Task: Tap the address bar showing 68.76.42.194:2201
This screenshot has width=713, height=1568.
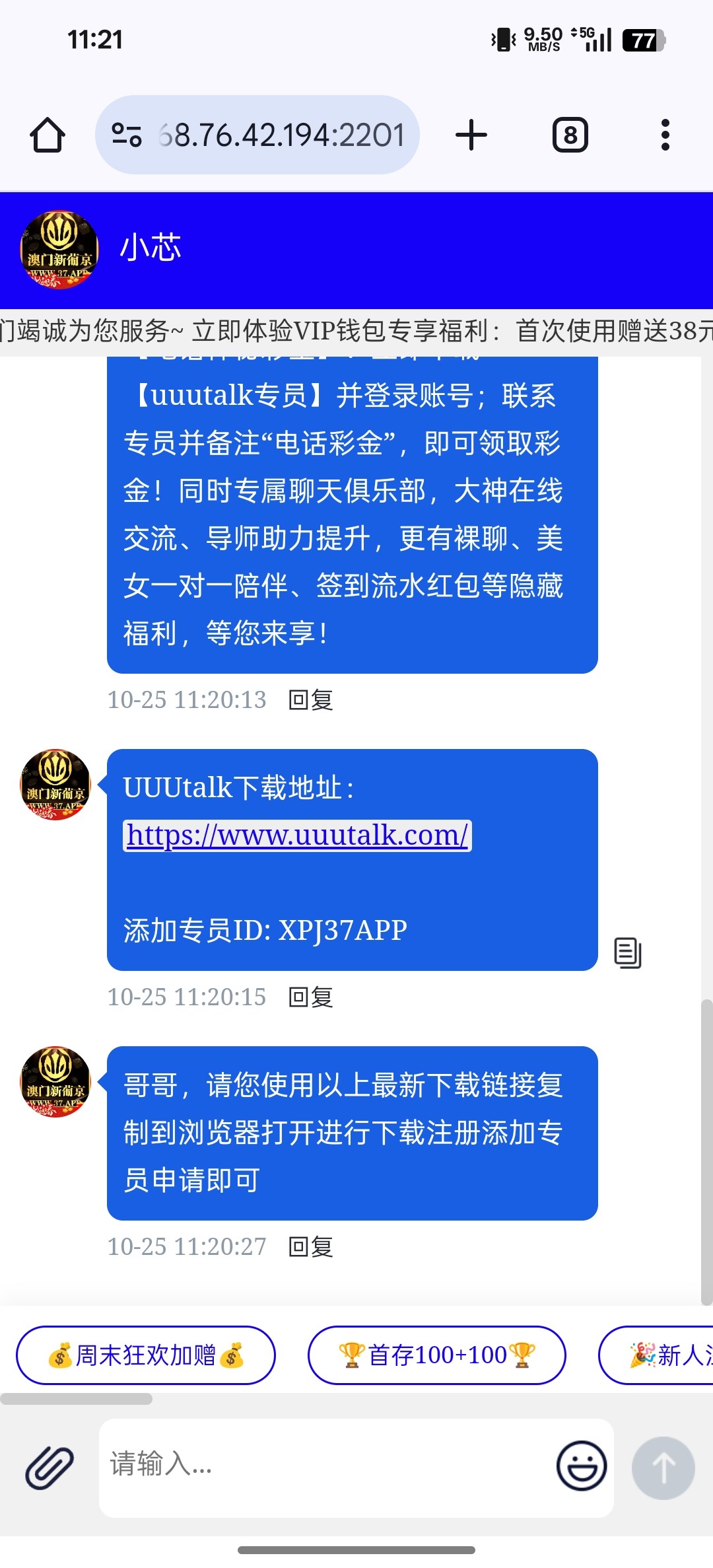Action: [281, 135]
